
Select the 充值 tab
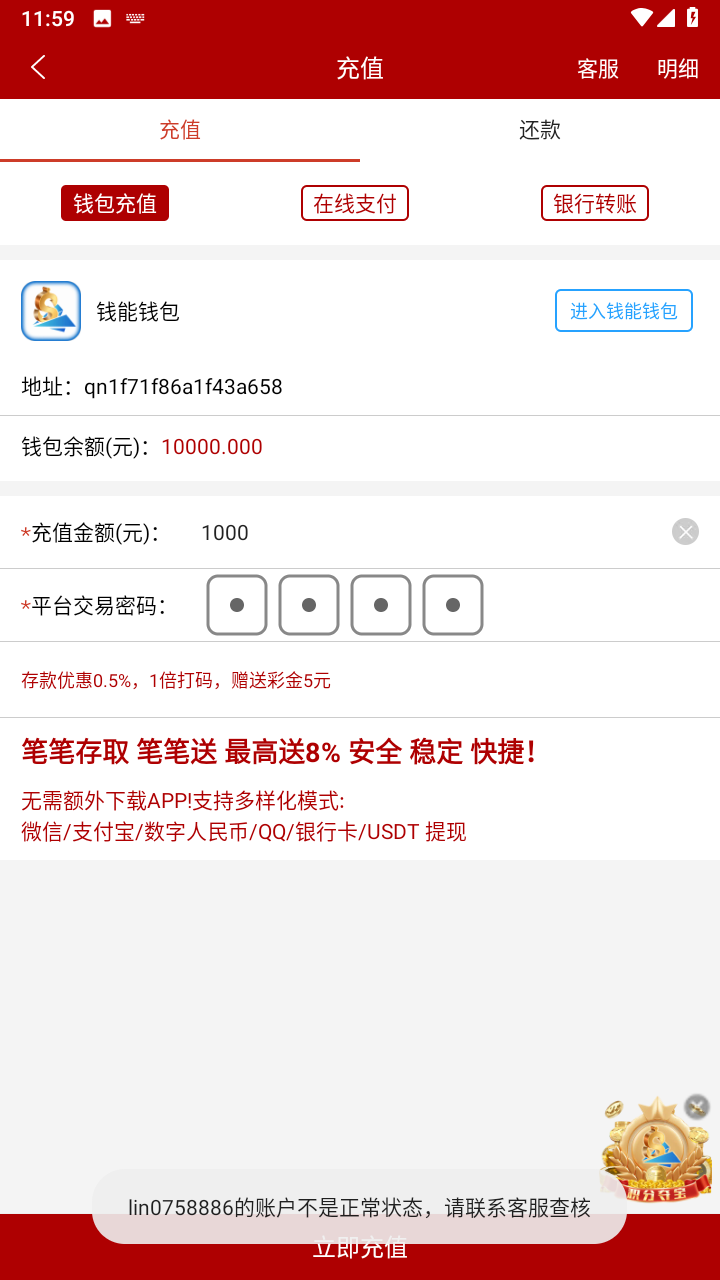click(180, 130)
